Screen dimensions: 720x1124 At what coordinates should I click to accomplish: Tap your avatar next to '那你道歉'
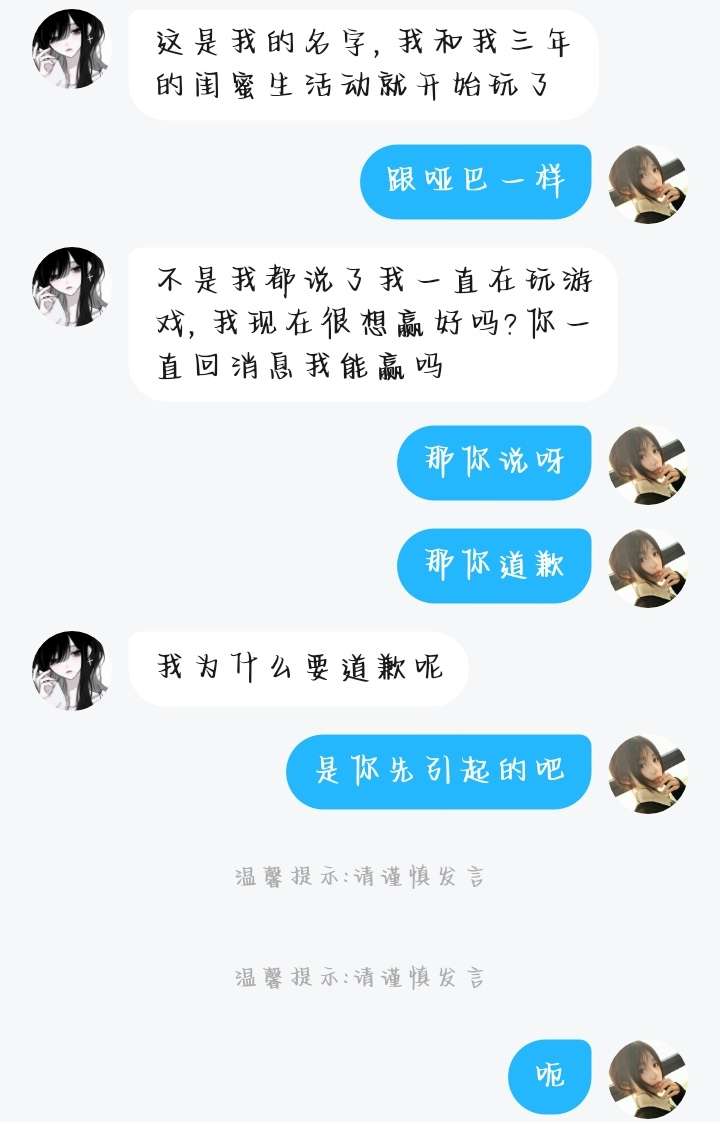(x=648, y=568)
